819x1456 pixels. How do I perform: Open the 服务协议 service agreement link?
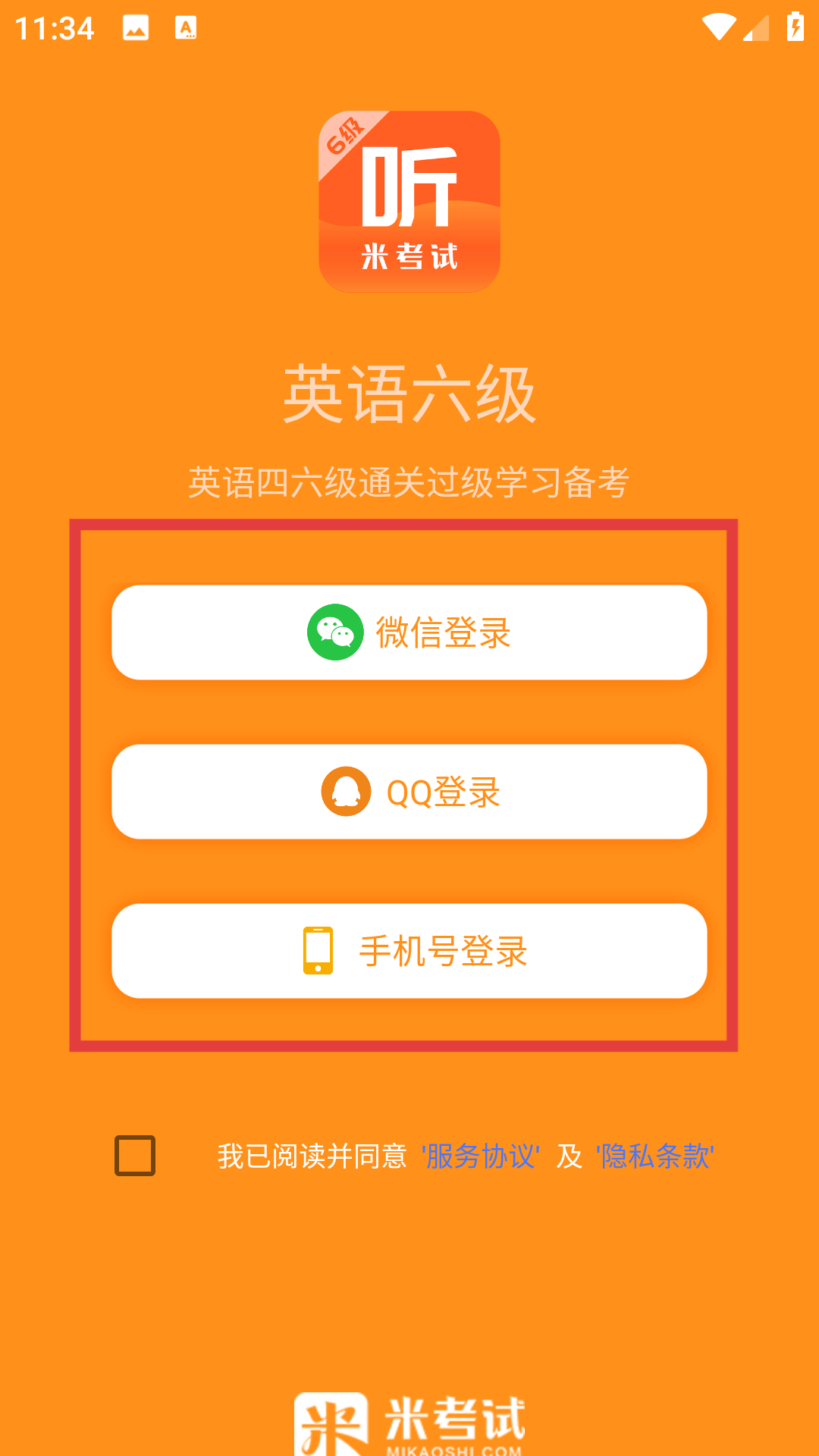481,1156
